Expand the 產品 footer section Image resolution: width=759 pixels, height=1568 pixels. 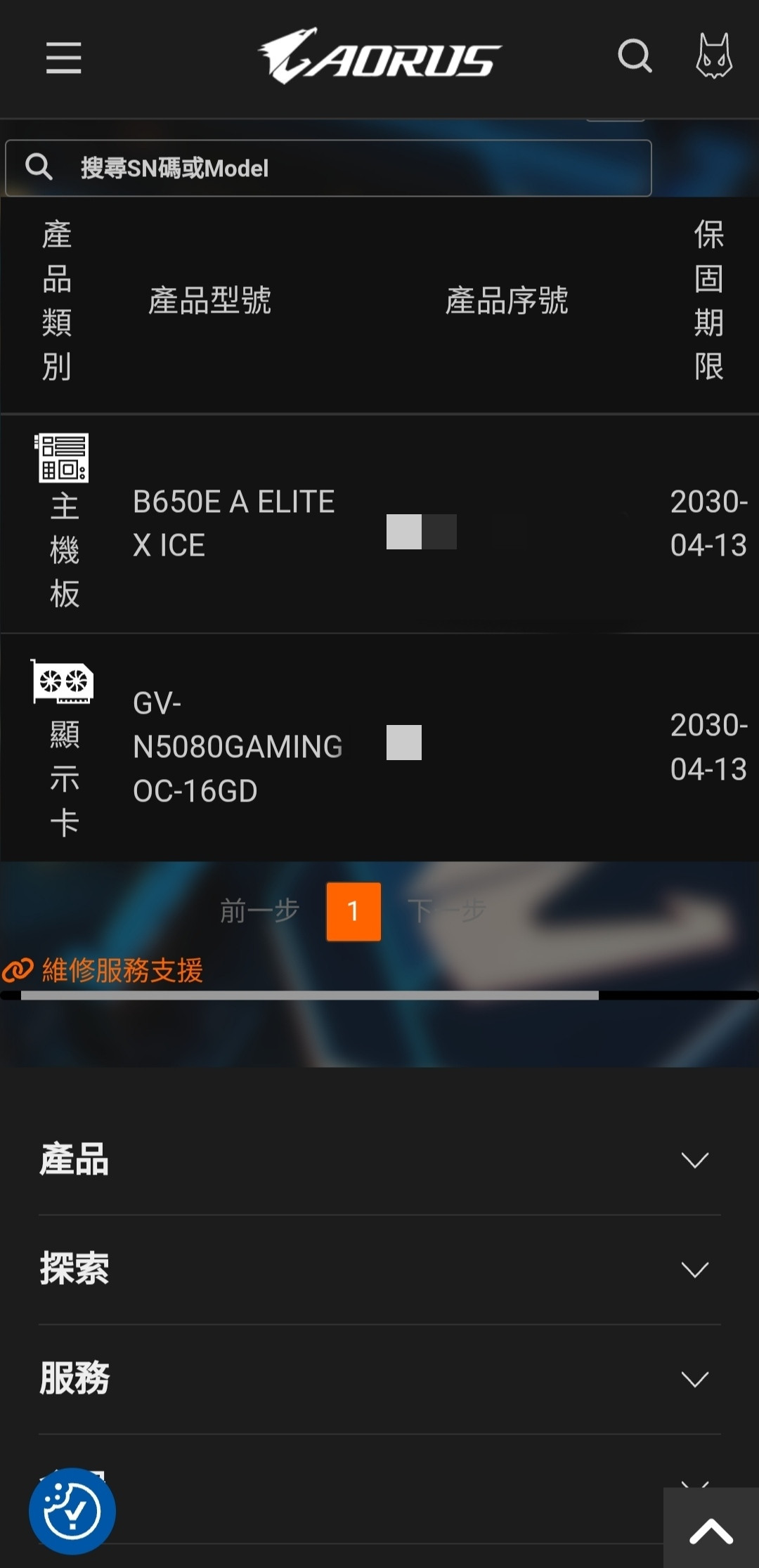(379, 1160)
